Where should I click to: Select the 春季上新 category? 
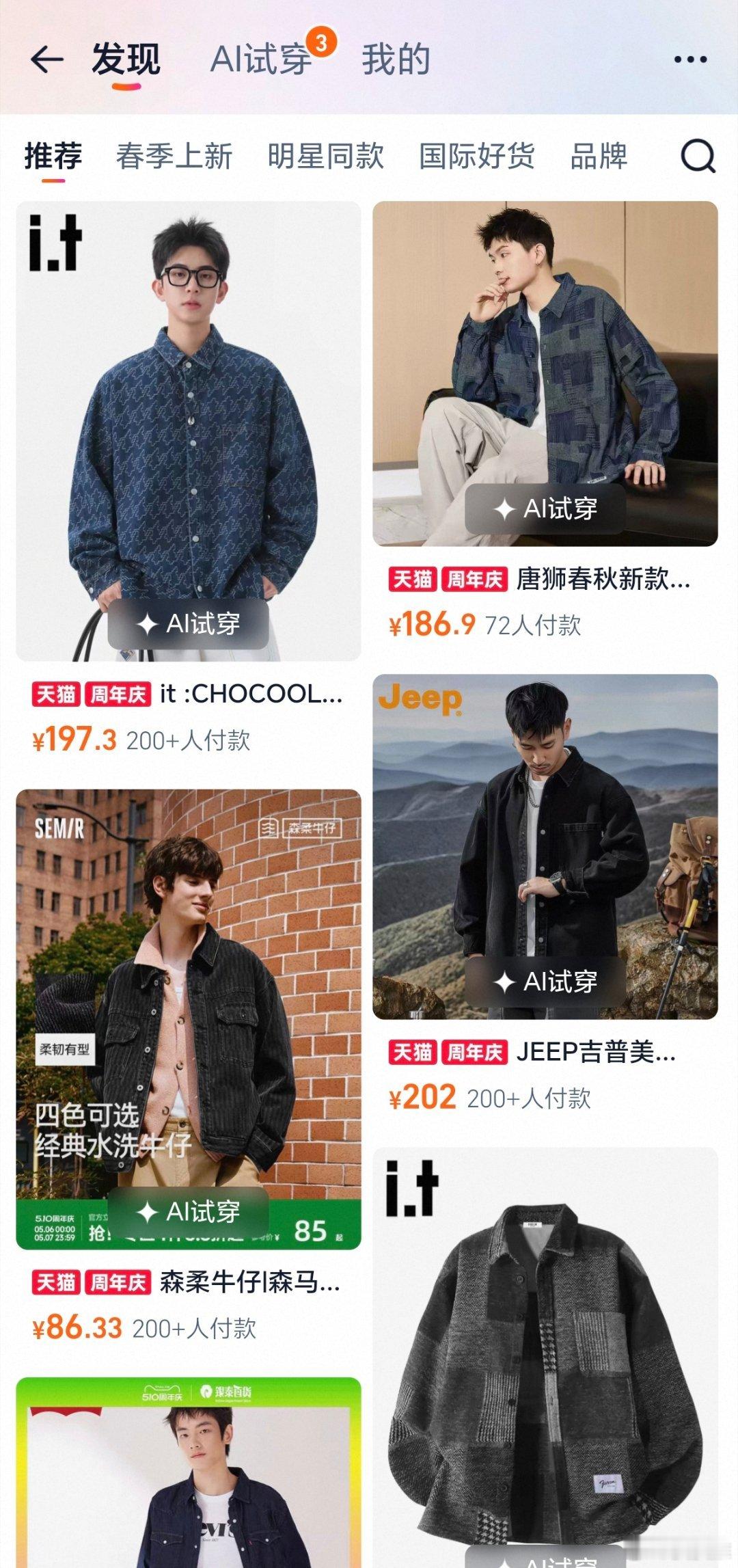pyautogui.click(x=174, y=156)
